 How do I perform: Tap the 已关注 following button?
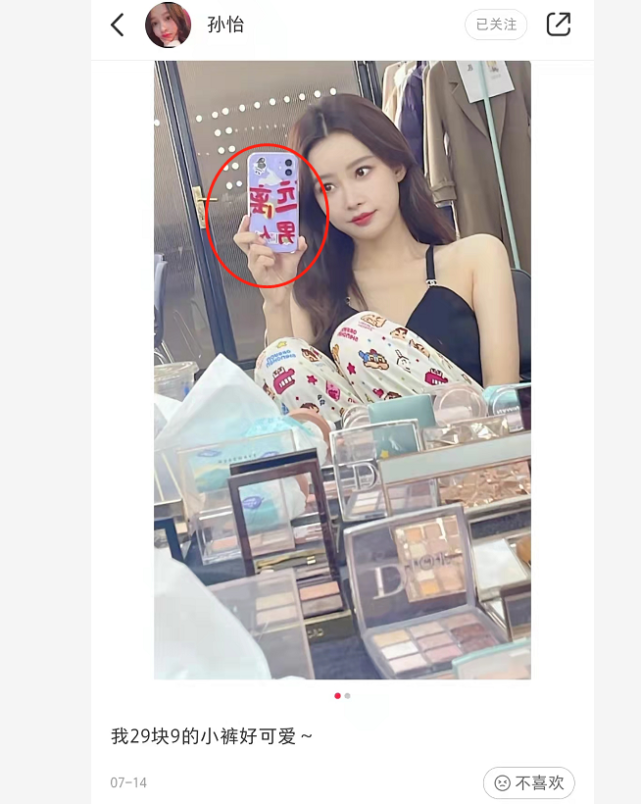coord(496,25)
